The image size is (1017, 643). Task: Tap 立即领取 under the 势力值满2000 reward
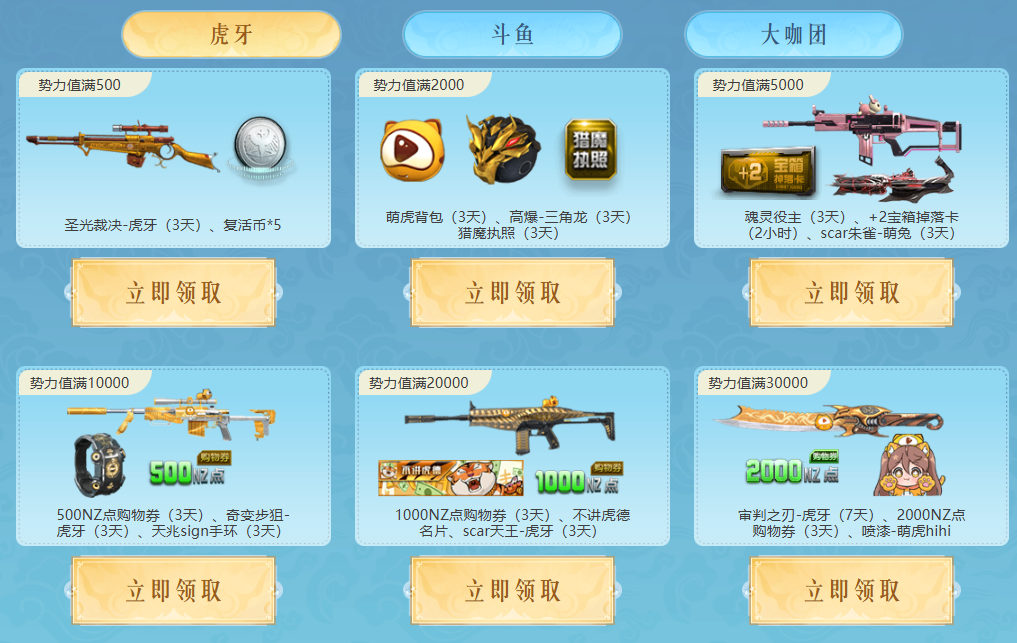(513, 292)
